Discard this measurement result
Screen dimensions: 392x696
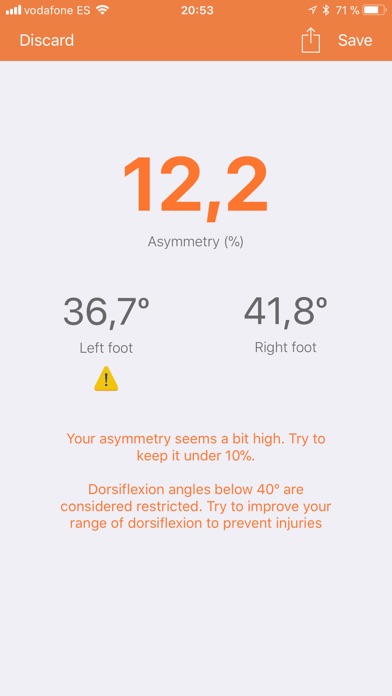click(x=47, y=40)
